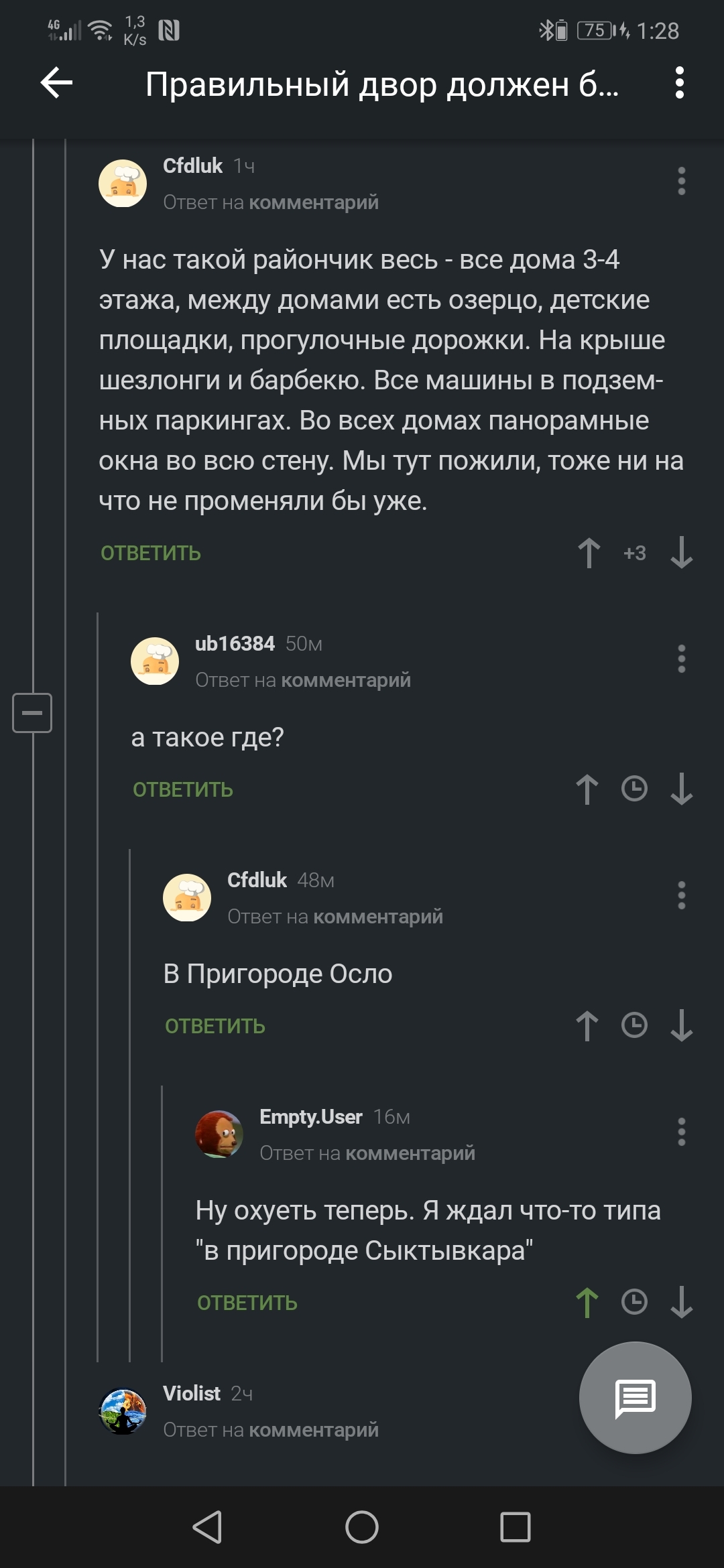Image resolution: width=724 pixels, height=1568 pixels.
Task: Reply to Cfdluk's comment about the district
Action: 151,553
